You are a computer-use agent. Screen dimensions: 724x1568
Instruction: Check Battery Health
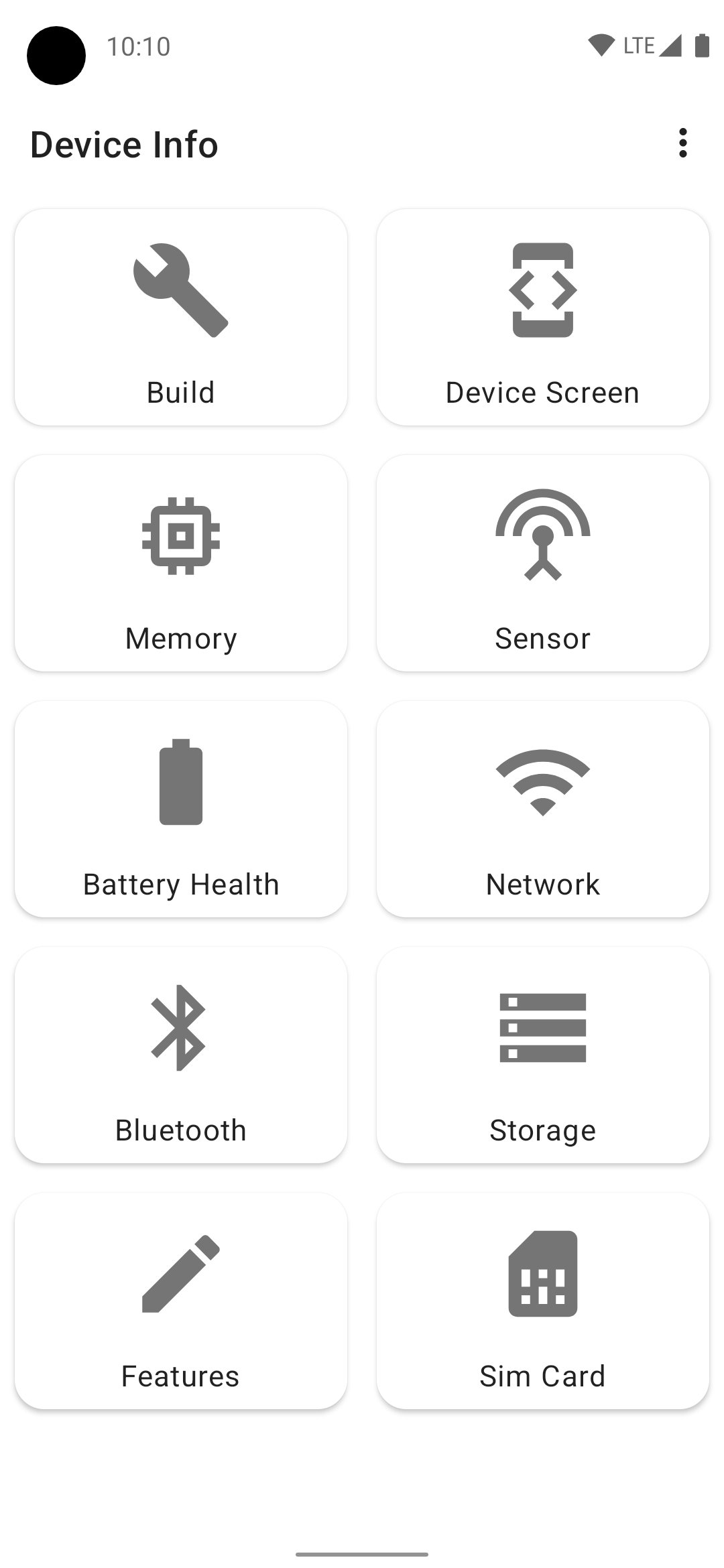[x=181, y=809]
